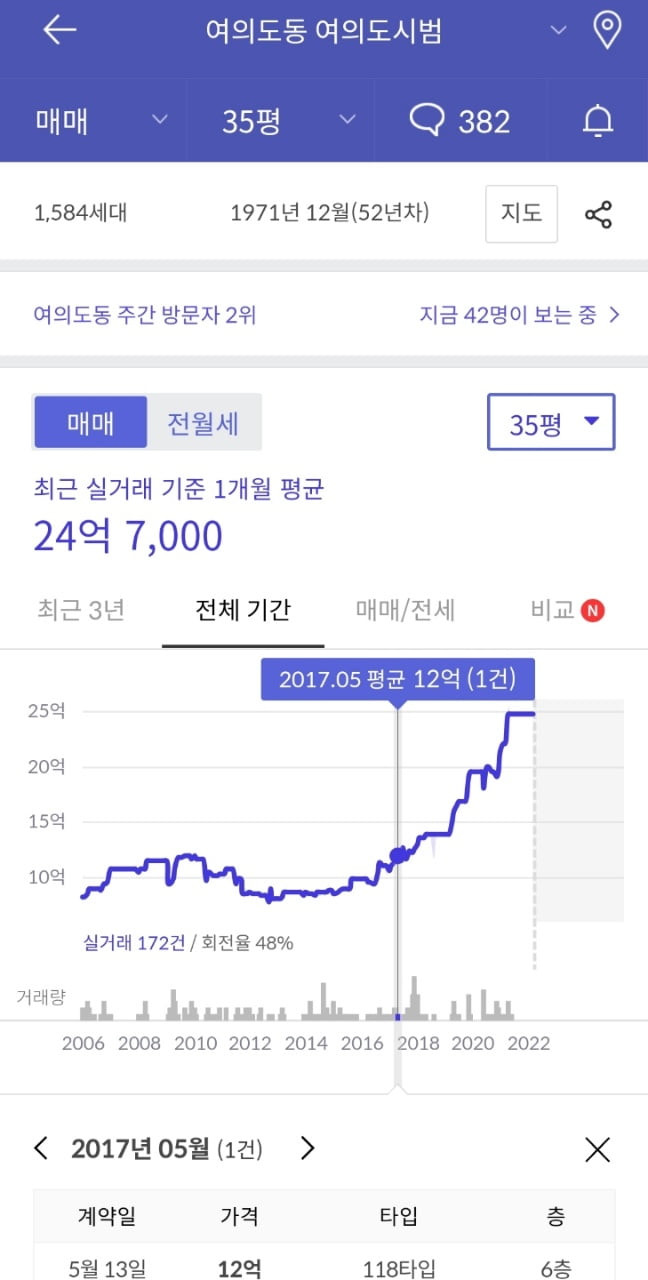648x1280 pixels.
Task: Go to the next month after 2017년 05월
Action: 308,1148
